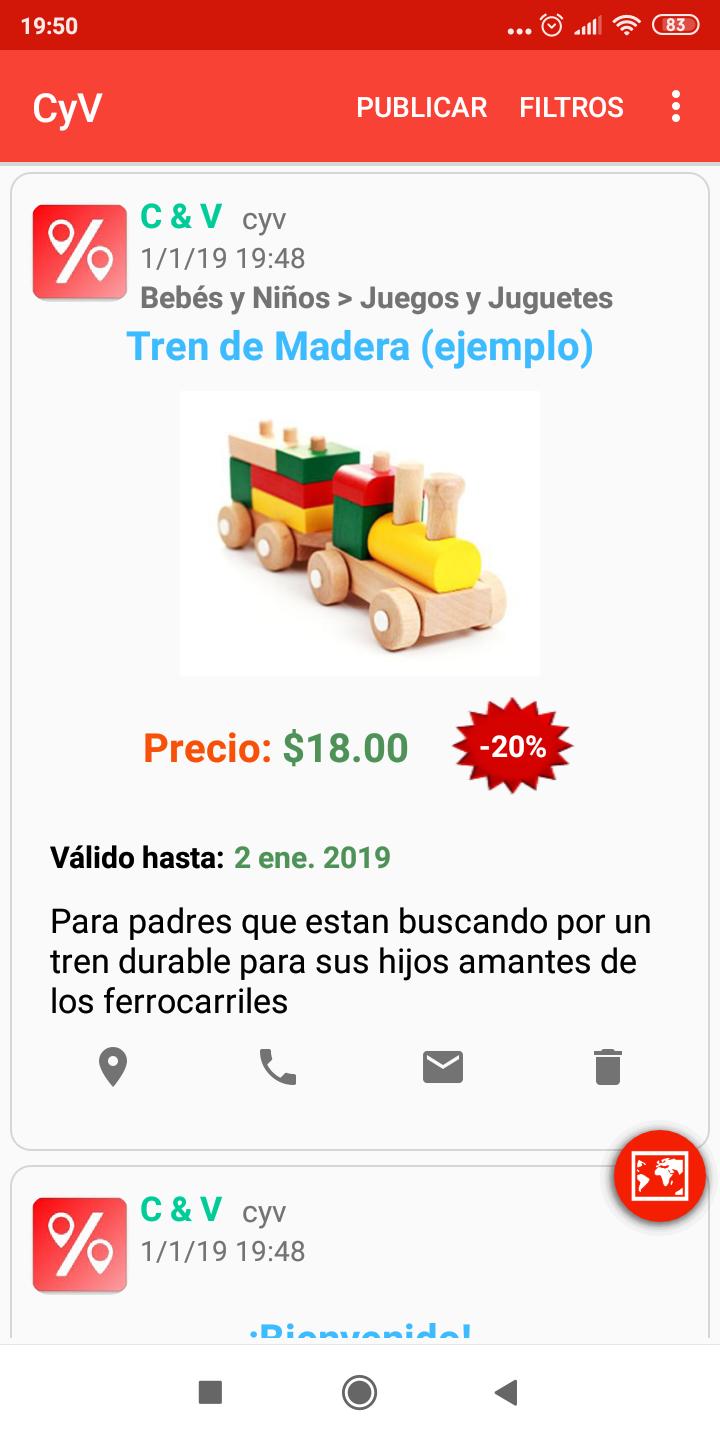
Task: Open the Tren de Madera (ejemplo) listing title
Action: coord(359,346)
